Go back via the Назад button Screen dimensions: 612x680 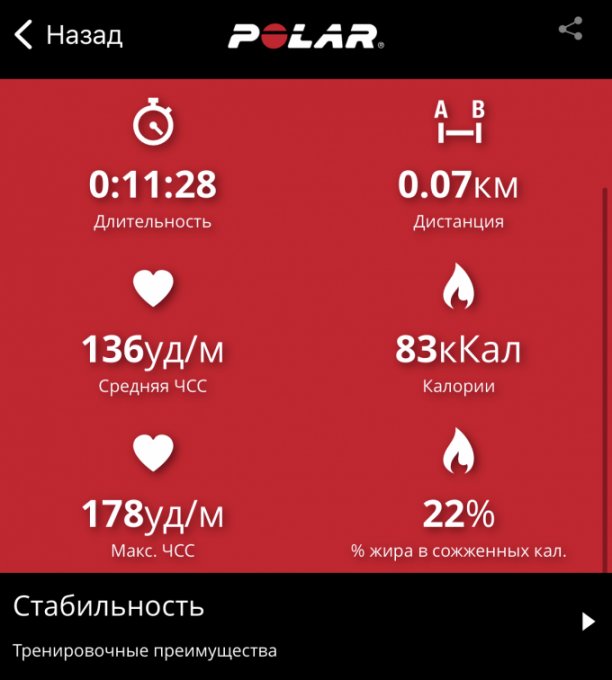(x=68, y=36)
